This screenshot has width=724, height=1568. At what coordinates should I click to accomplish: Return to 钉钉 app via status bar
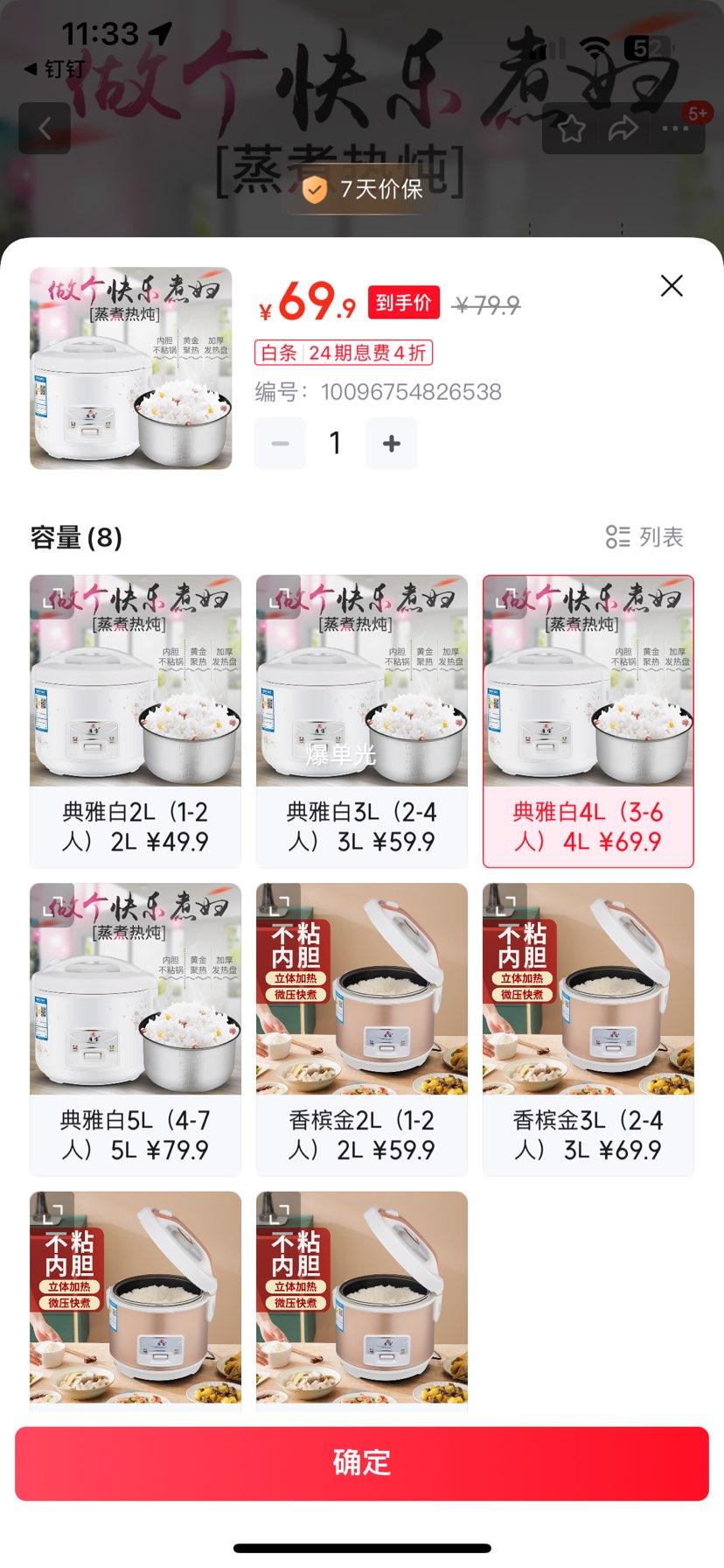point(54,68)
